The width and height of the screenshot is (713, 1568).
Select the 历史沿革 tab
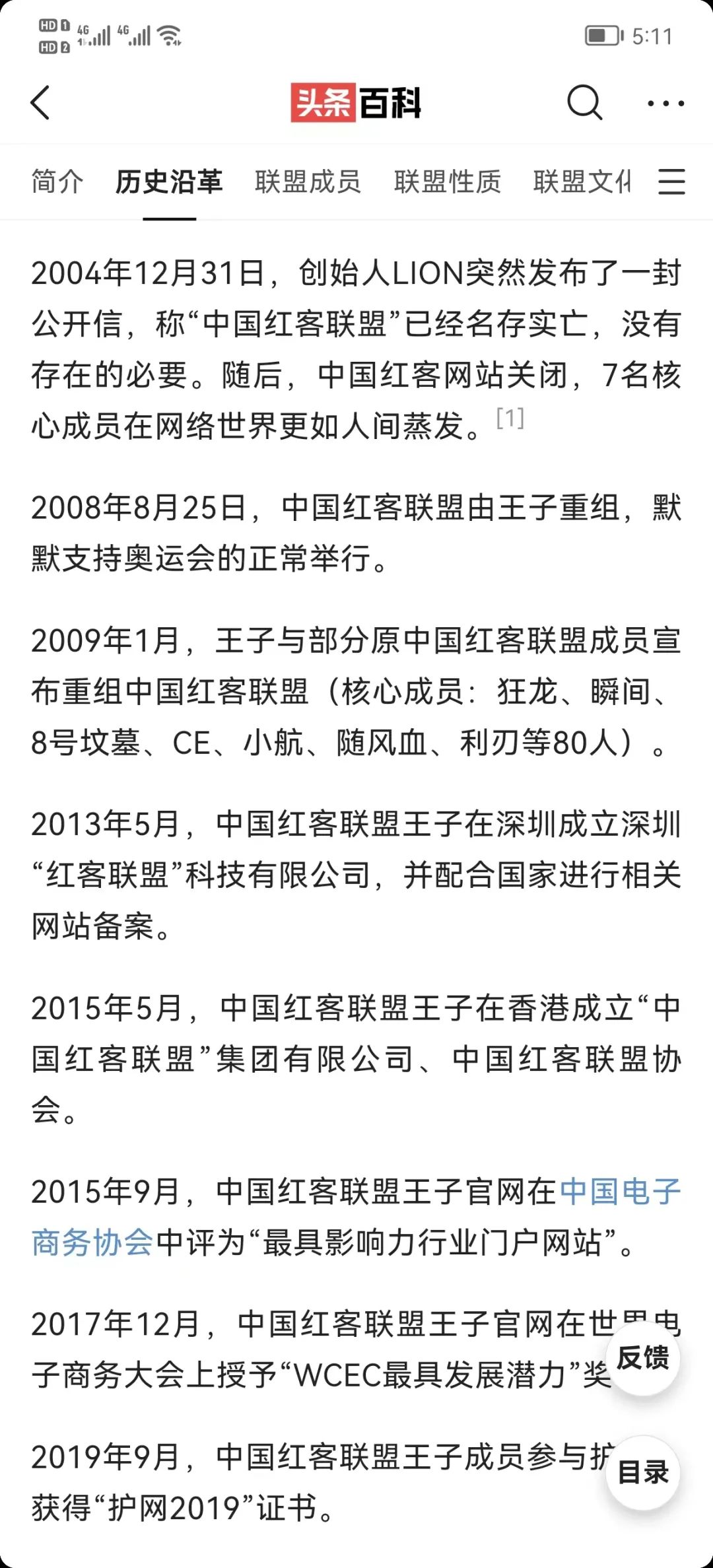(x=169, y=182)
